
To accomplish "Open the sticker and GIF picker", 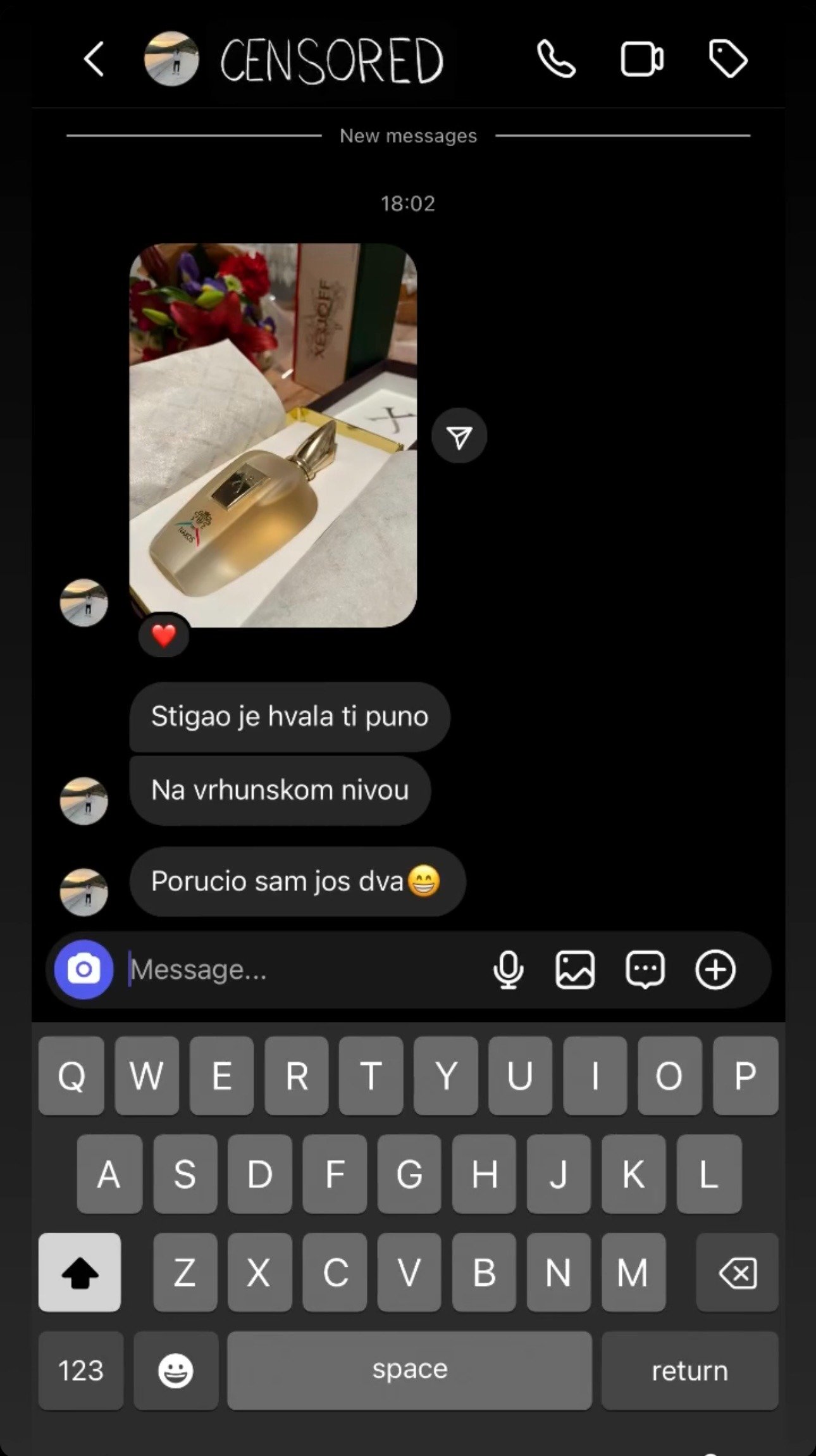I will 645,969.
